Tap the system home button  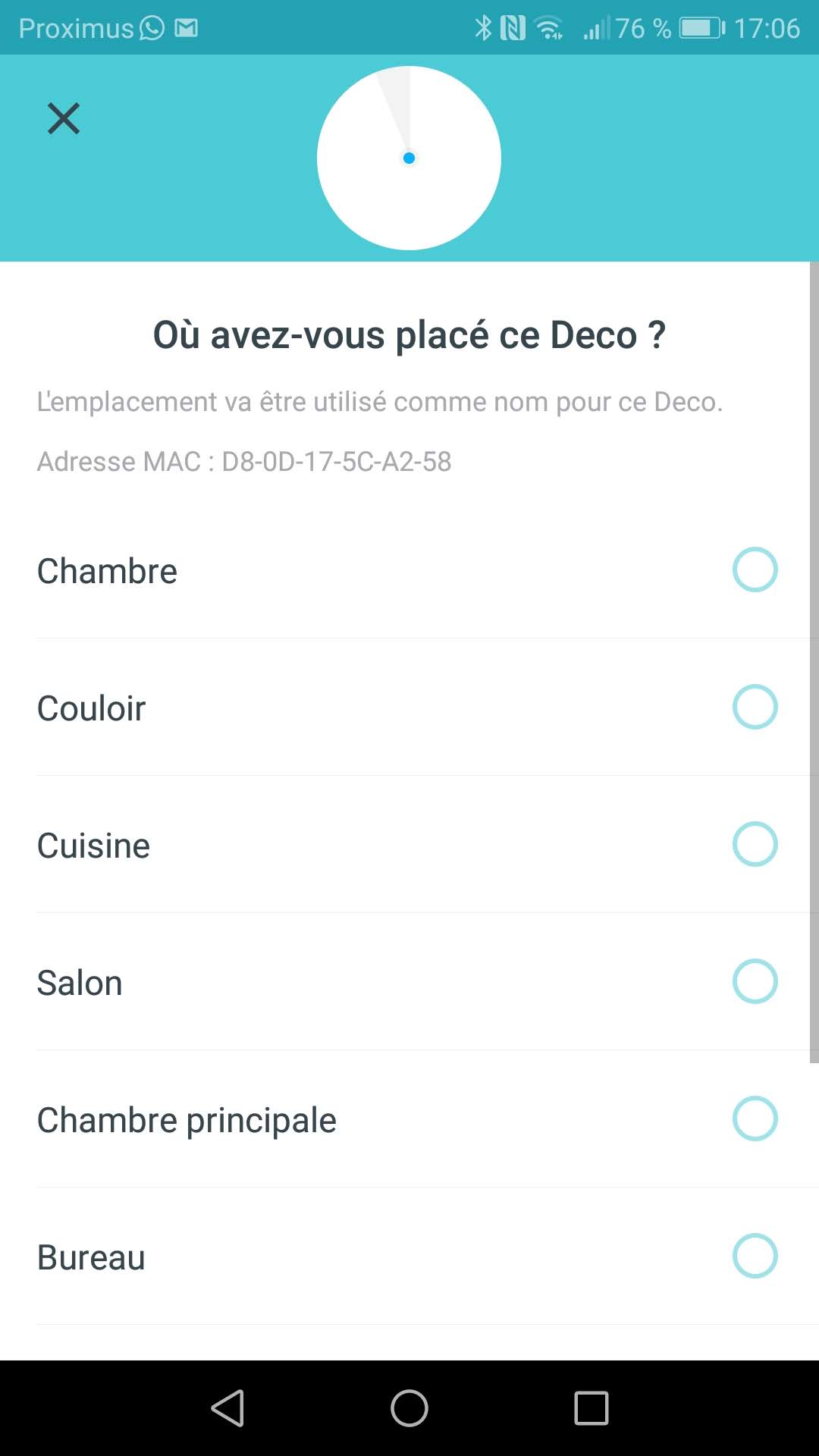tap(409, 1408)
